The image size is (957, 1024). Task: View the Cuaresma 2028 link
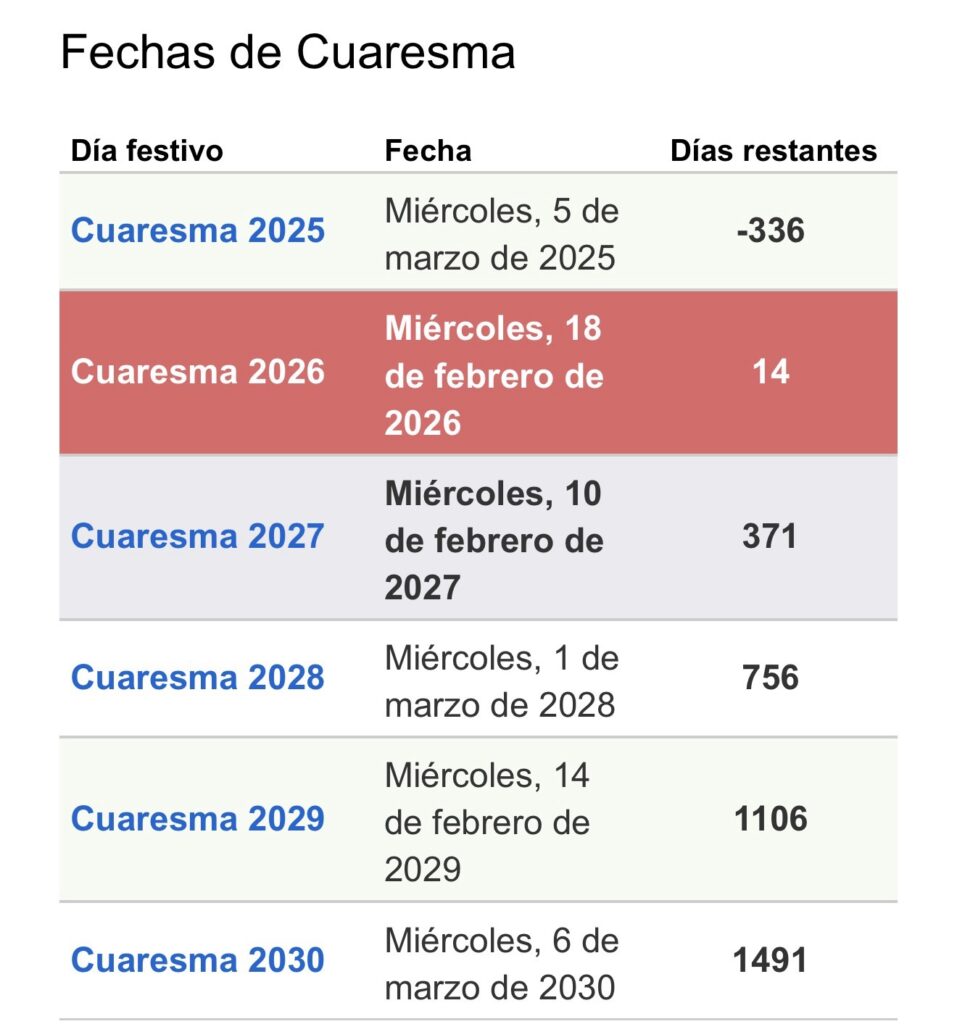click(197, 677)
